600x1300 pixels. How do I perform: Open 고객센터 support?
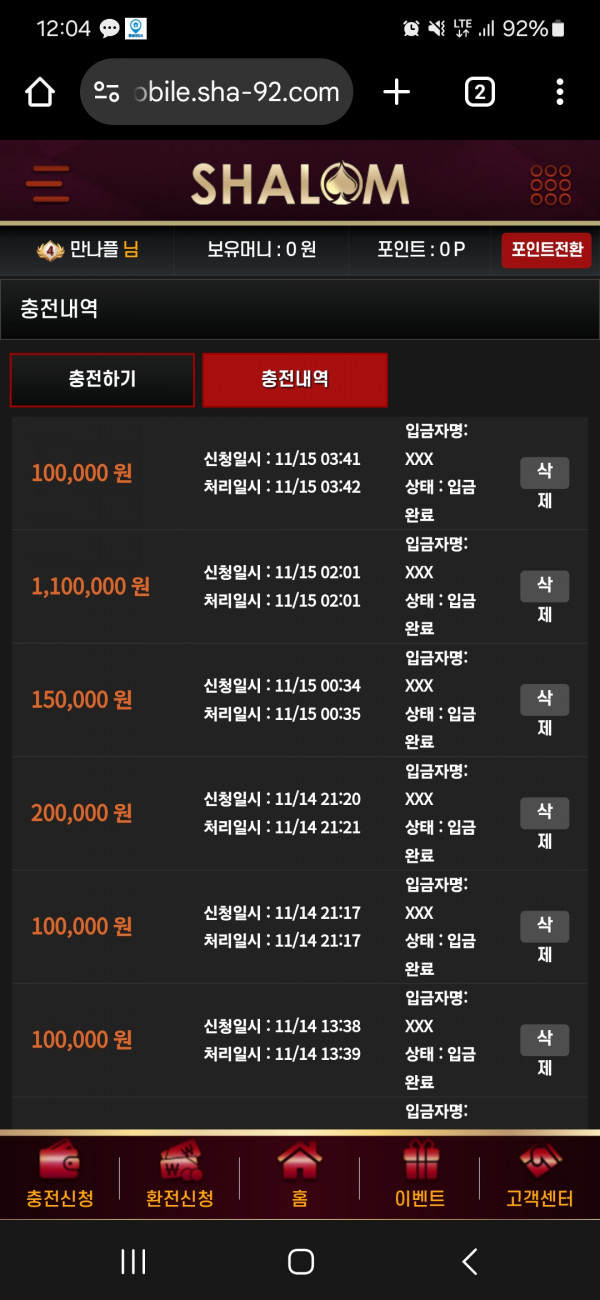pyautogui.click(x=540, y=1177)
